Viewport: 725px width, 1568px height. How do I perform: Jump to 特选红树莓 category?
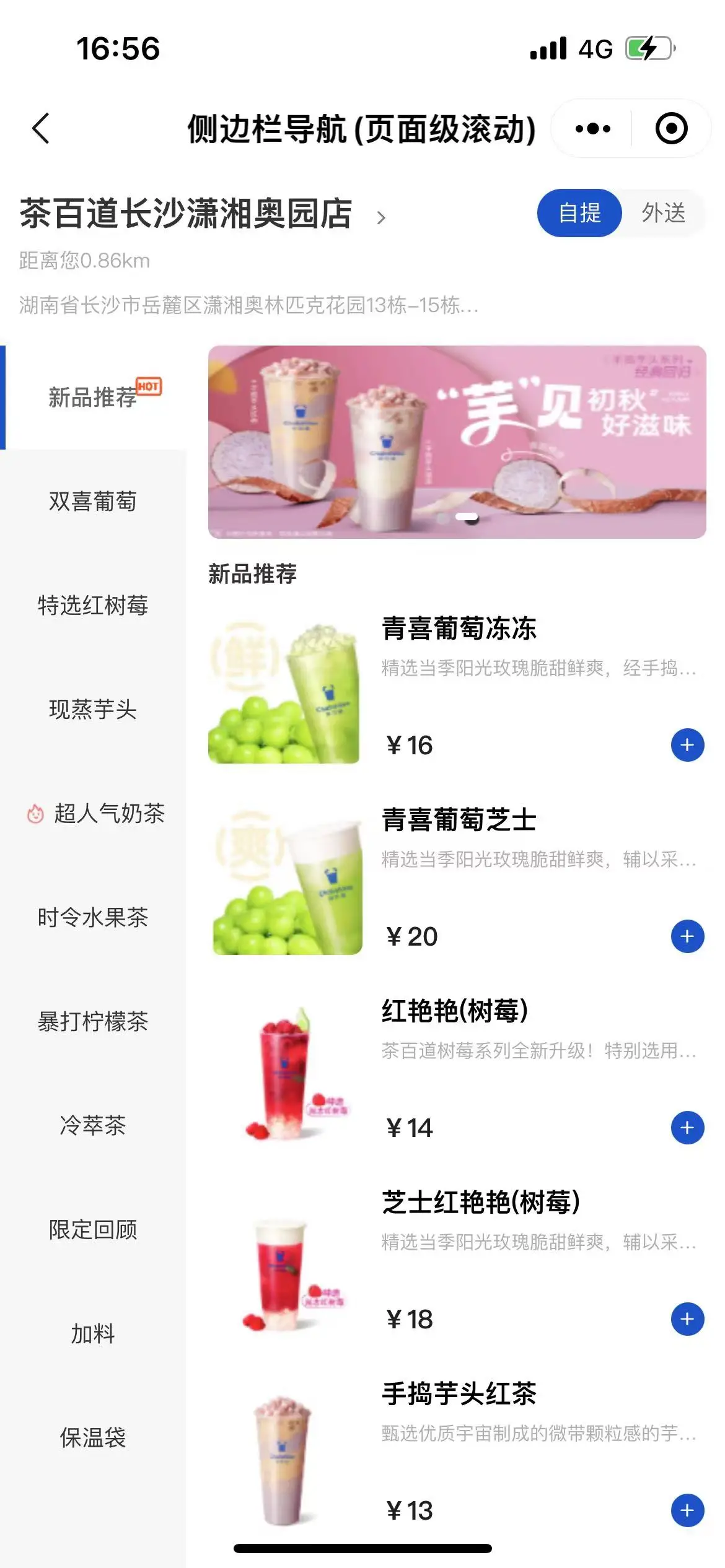[x=93, y=605]
